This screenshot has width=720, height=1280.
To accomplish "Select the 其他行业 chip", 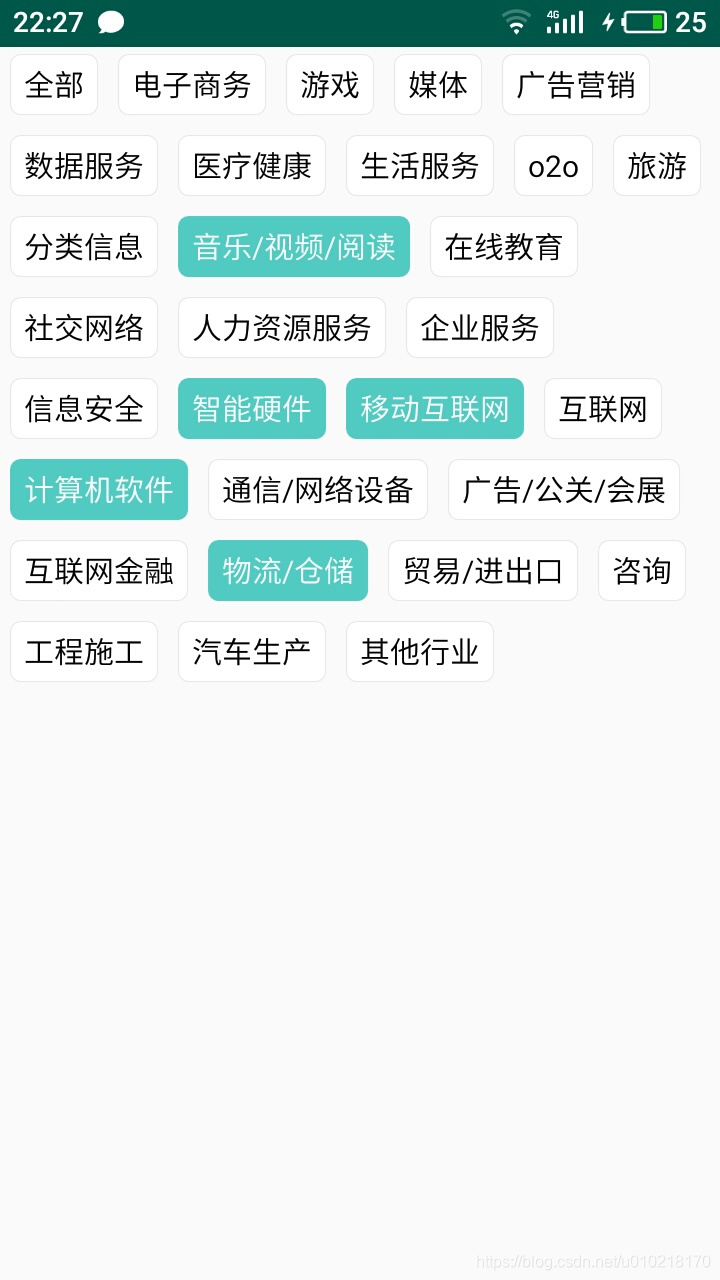I will click(420, 652).
